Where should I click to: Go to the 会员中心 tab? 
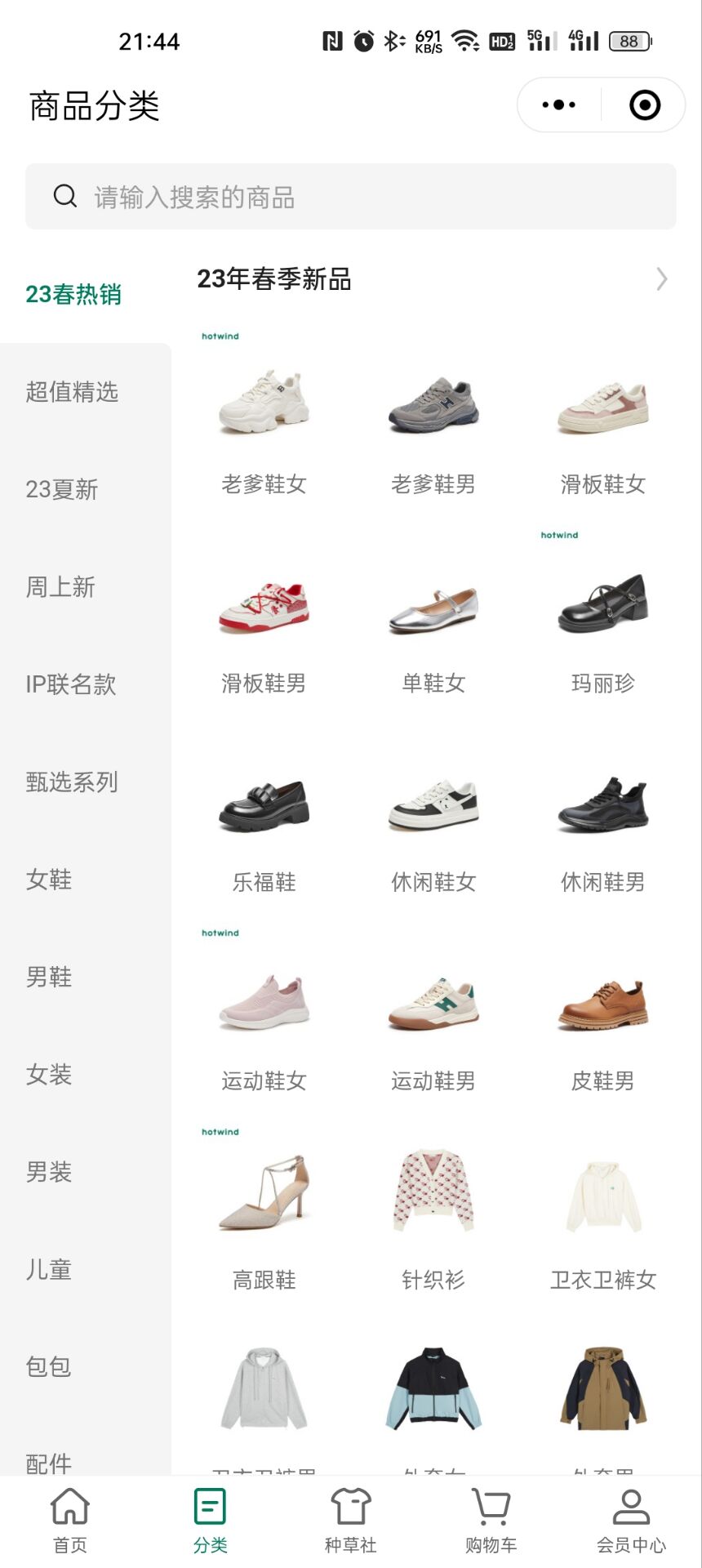(631, 1520)
